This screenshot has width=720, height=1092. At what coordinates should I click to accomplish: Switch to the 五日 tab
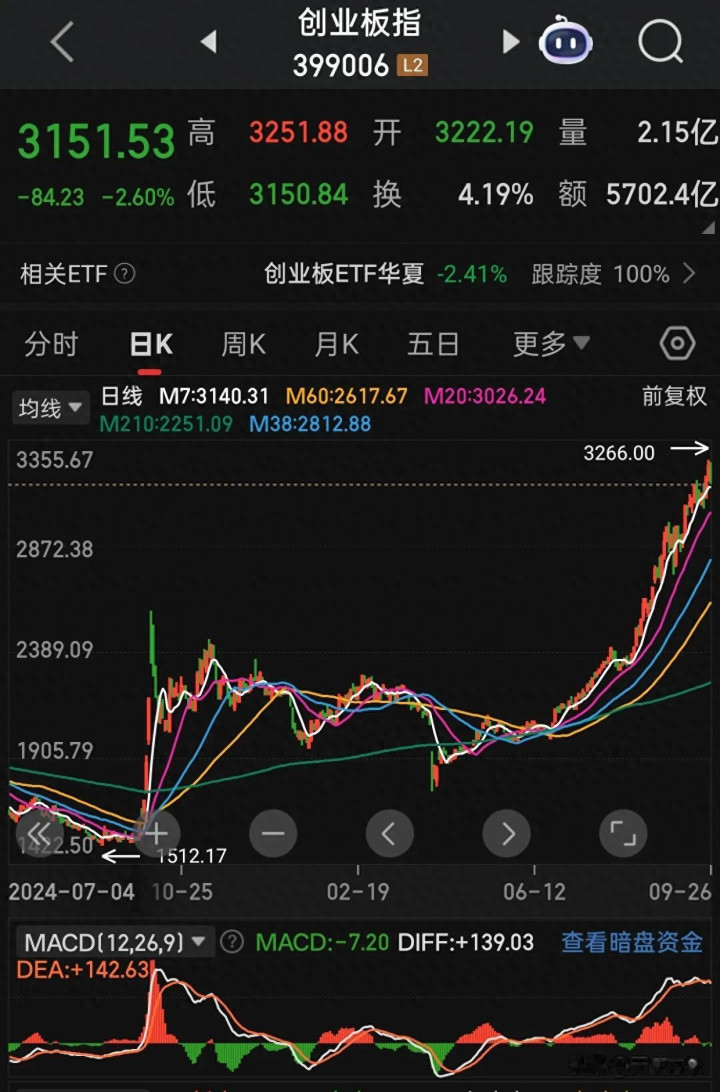[432, 344]
